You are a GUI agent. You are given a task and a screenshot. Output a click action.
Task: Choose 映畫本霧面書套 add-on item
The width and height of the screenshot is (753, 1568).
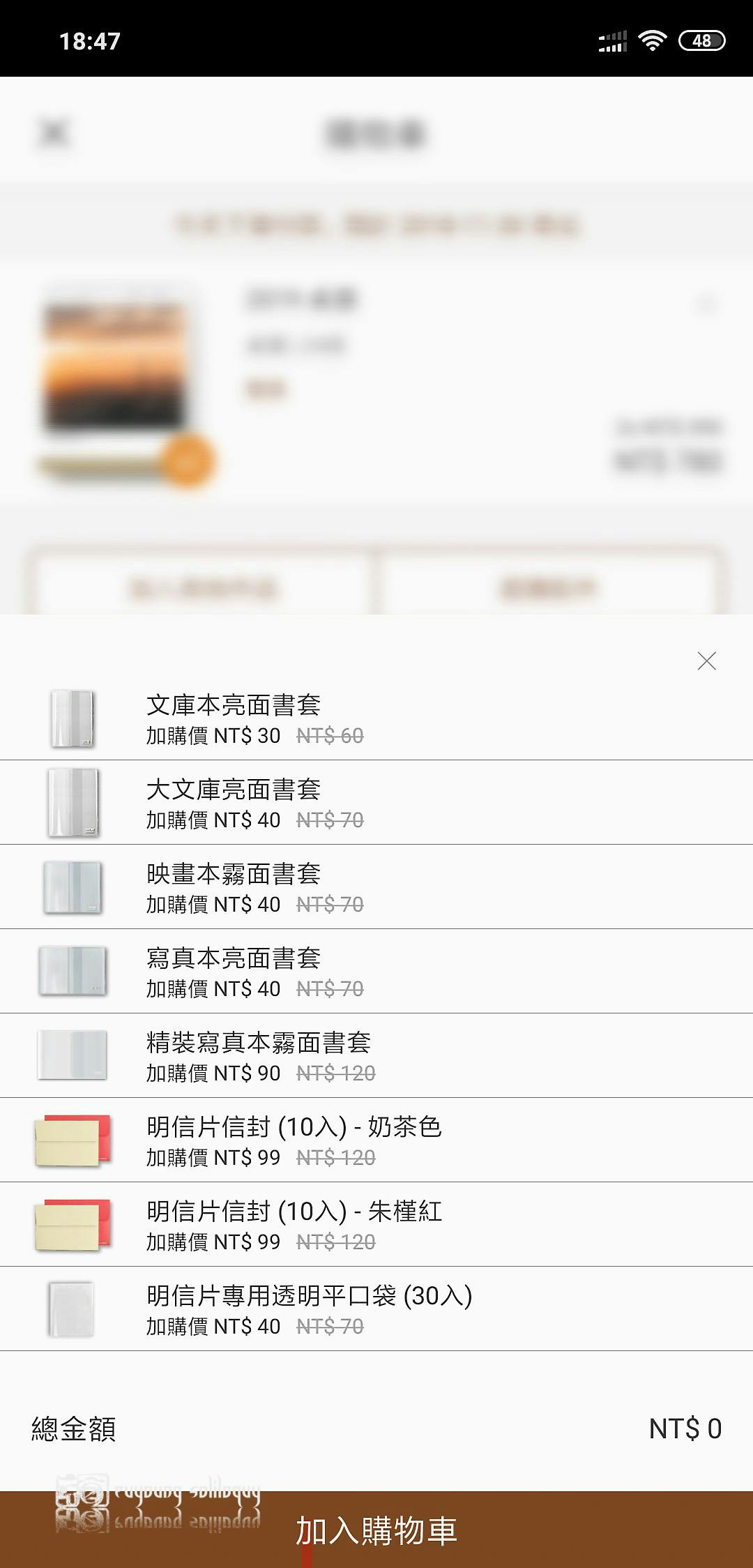point(376,887)
